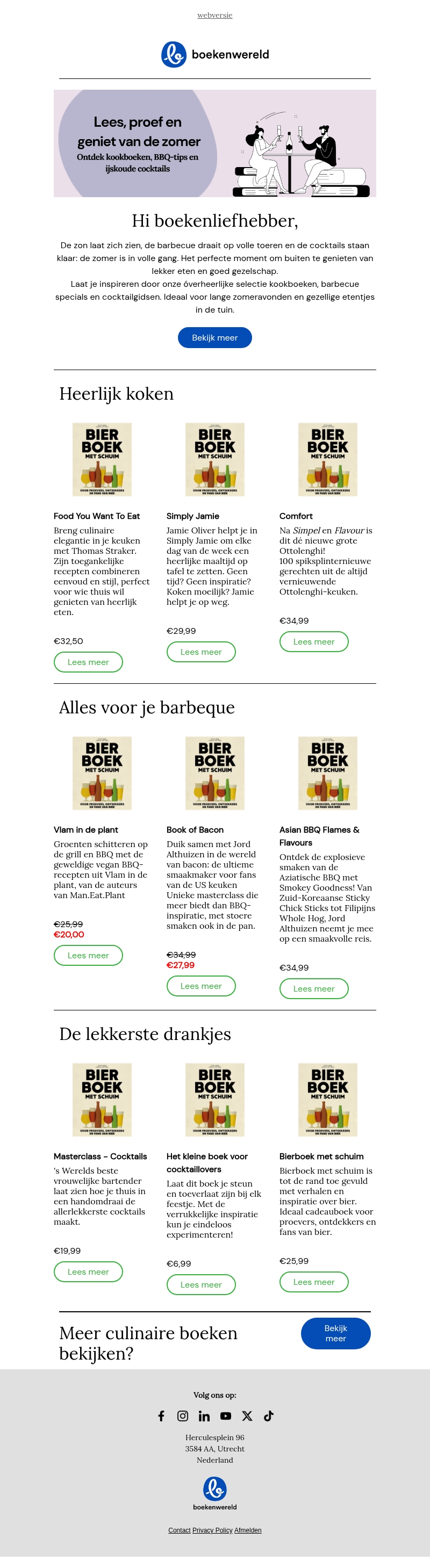Image resolution: width=430 pixels, height=1568 pixels.
Task: Open Lees meer under Masterclass – Cocktails
Action: (x=88, y=1271)
